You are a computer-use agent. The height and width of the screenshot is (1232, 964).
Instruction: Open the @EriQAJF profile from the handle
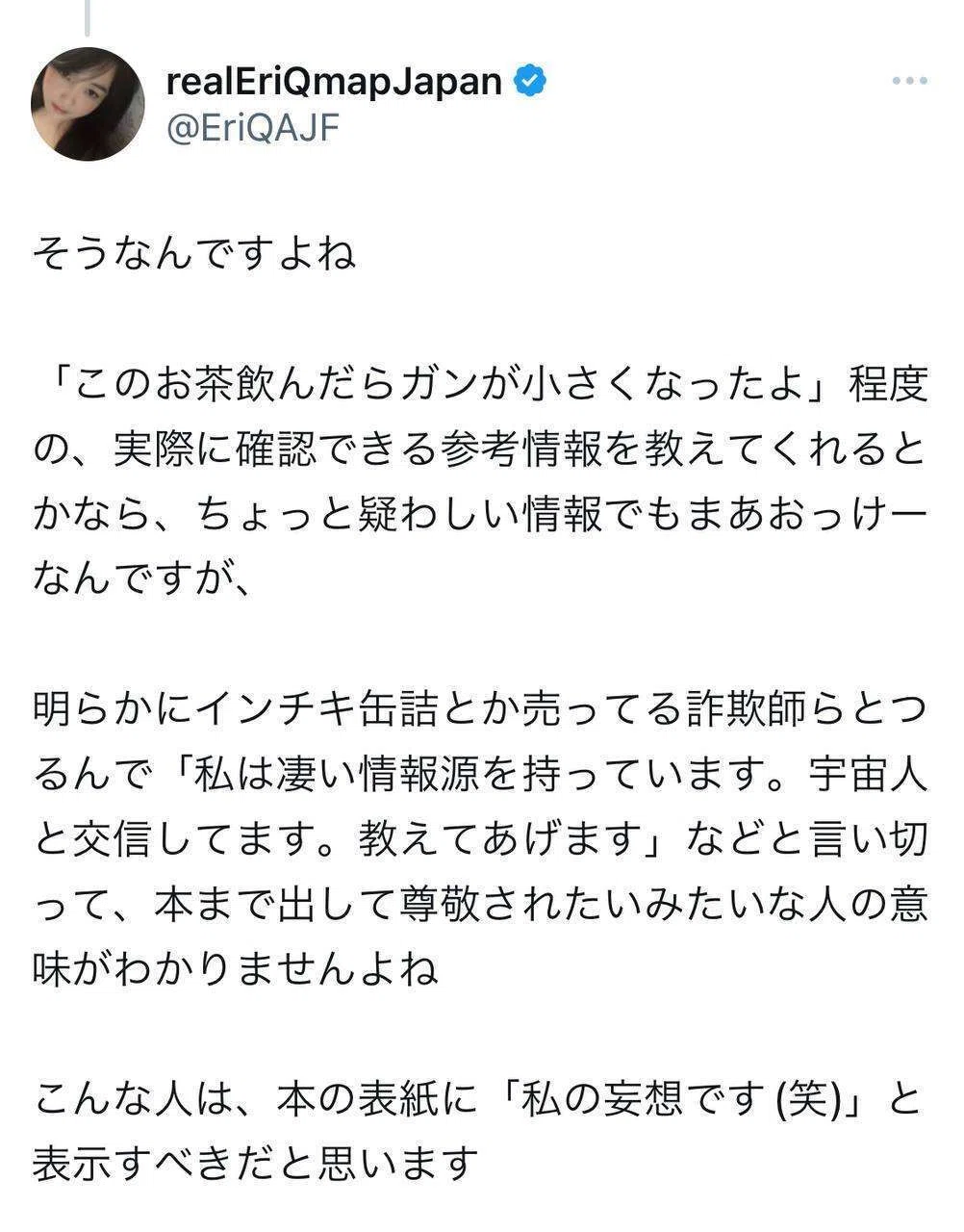coord(253,128)
